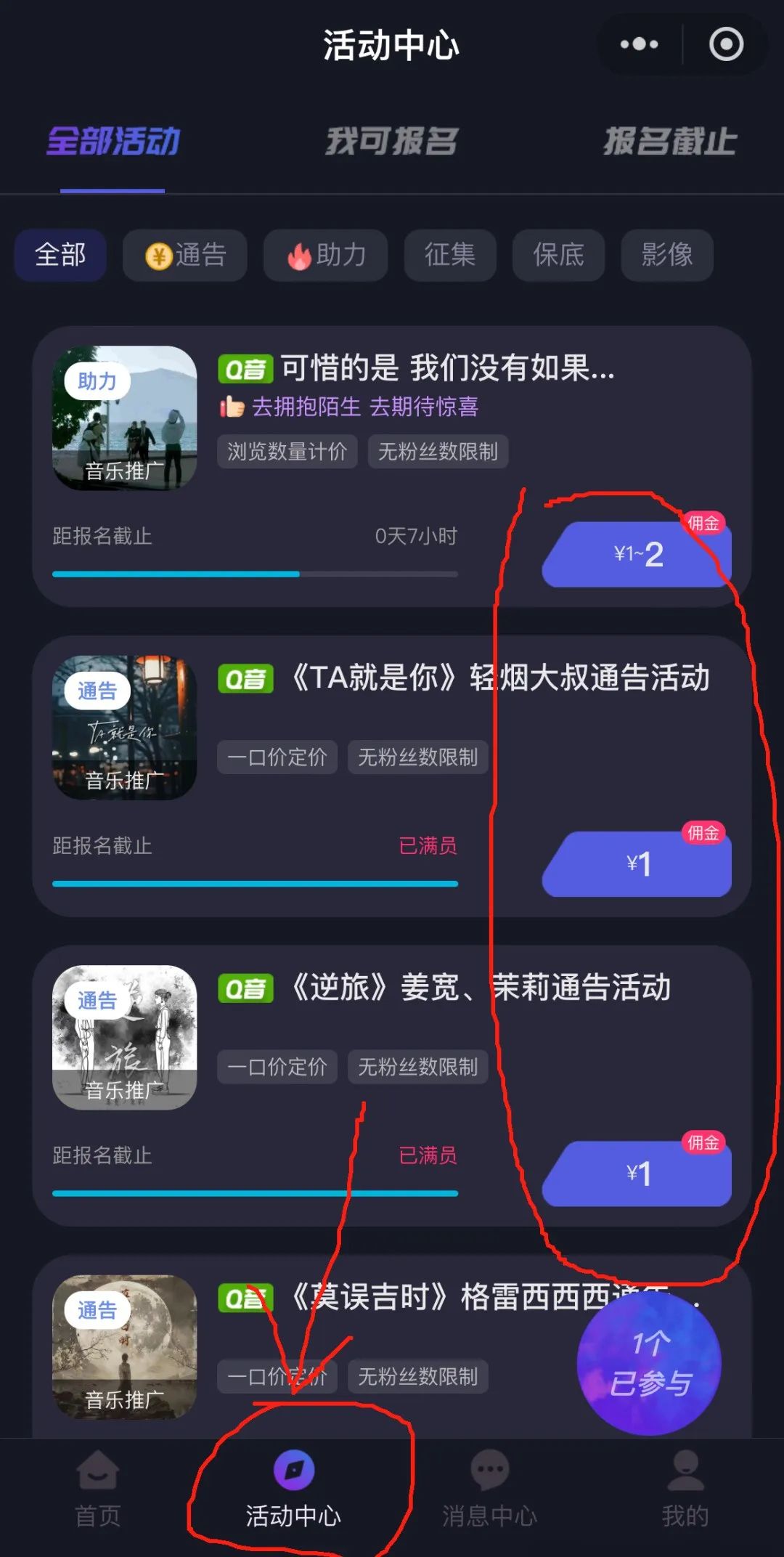Select the 保底 filter chip
Viewport: 784px width, 1557px height.
(x=558, y=255)
